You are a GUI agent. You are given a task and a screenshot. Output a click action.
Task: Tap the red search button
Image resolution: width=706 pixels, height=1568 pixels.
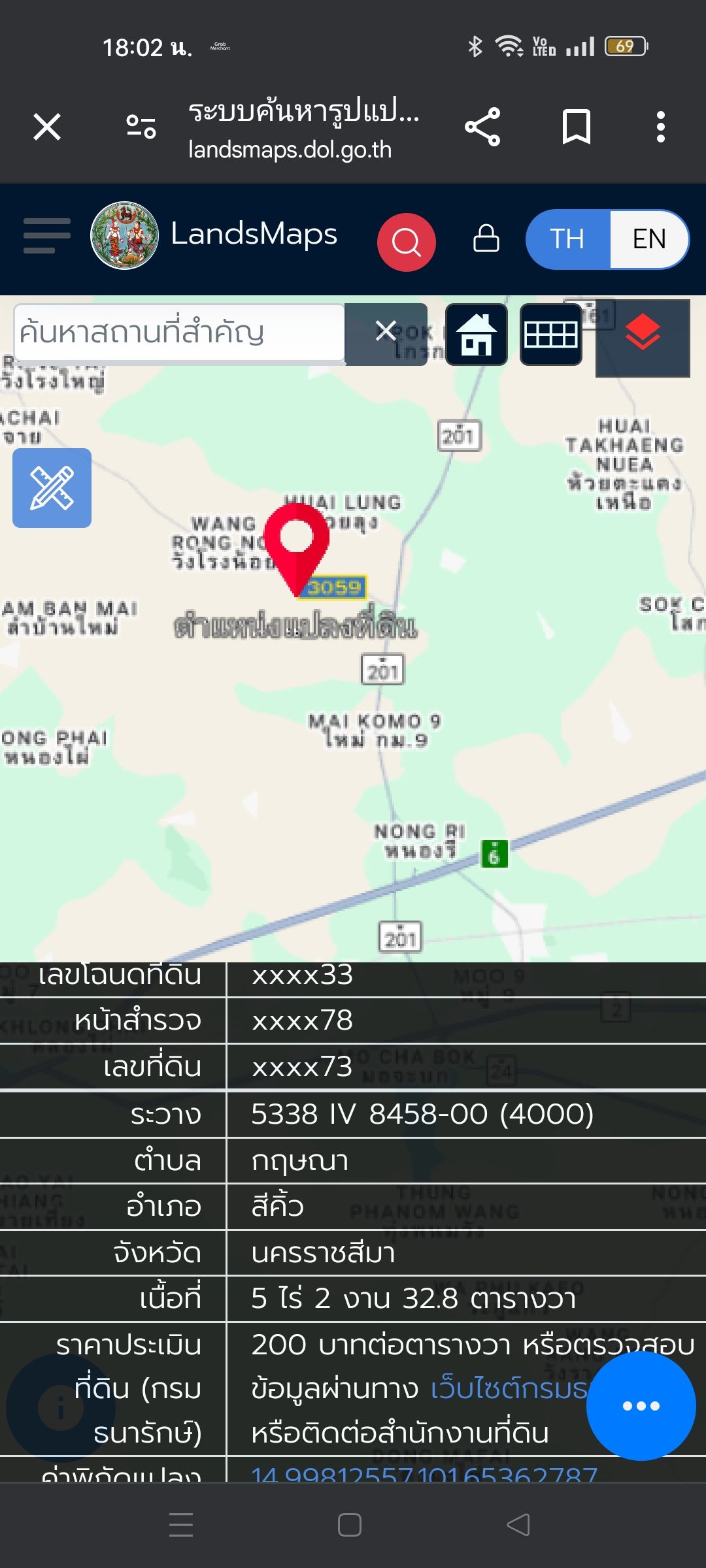406,242
